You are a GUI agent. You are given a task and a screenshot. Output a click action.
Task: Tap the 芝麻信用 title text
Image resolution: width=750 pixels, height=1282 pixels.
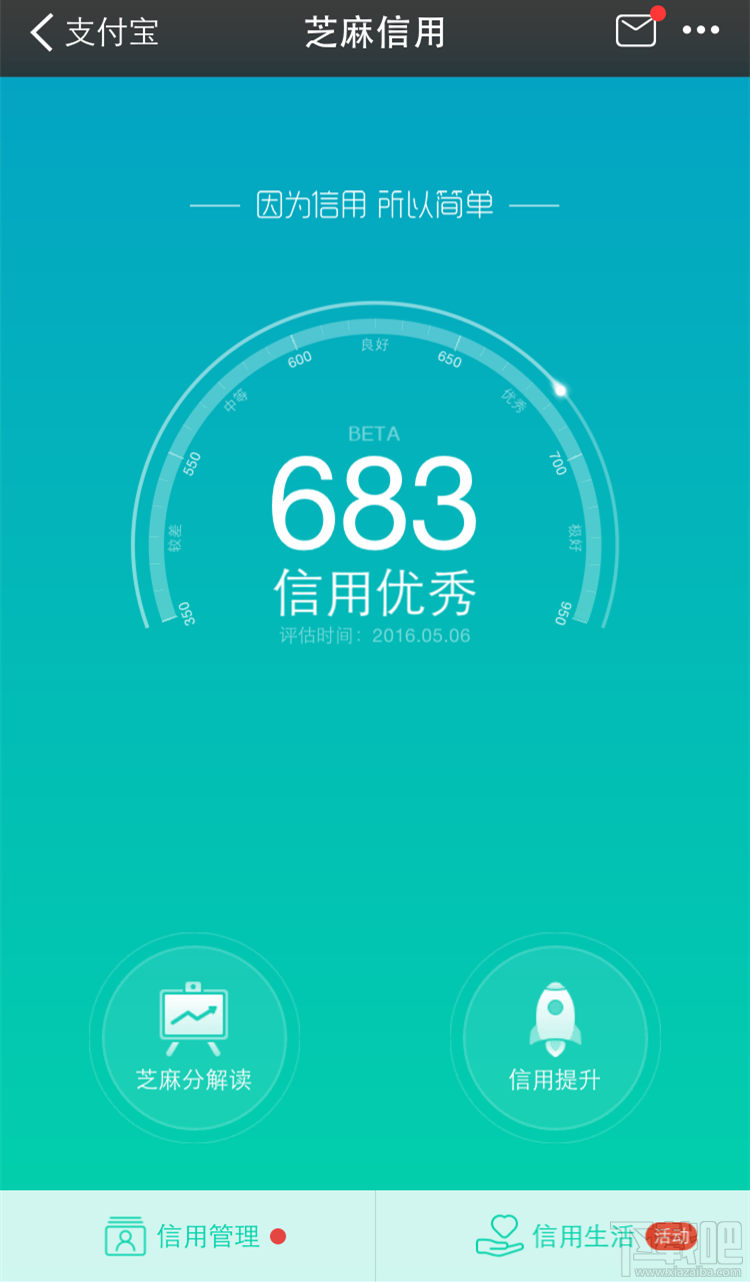[374, 33]
